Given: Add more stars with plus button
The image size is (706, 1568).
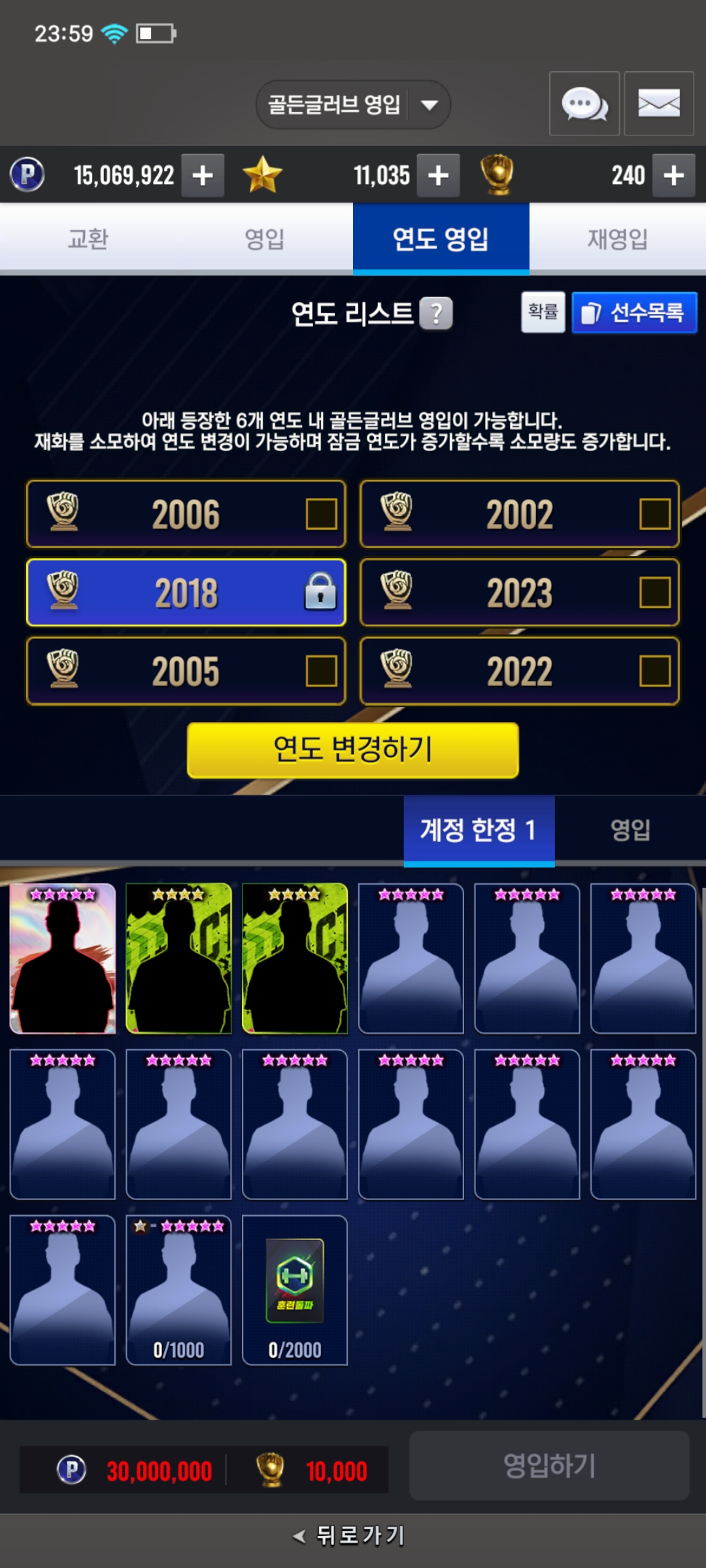Looking at the screenshot, I should click(x=438, y=175).
